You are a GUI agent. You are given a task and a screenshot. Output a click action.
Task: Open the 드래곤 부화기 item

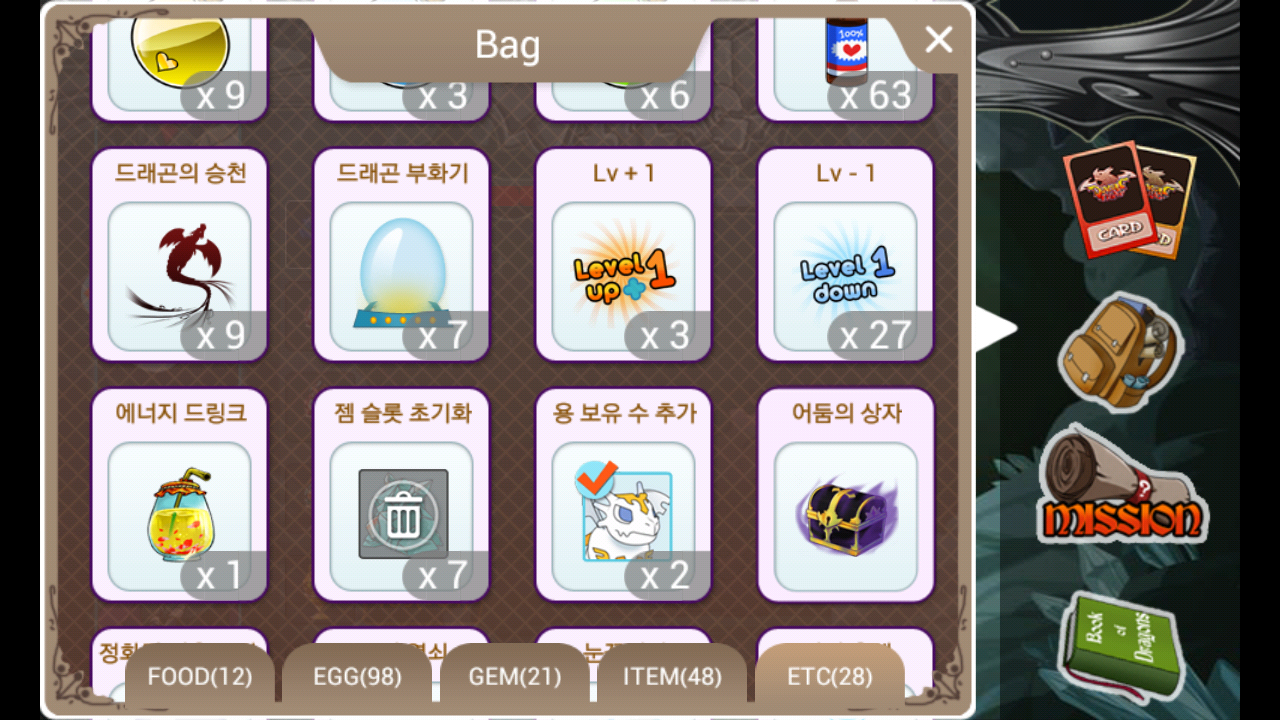click(401, 256)
